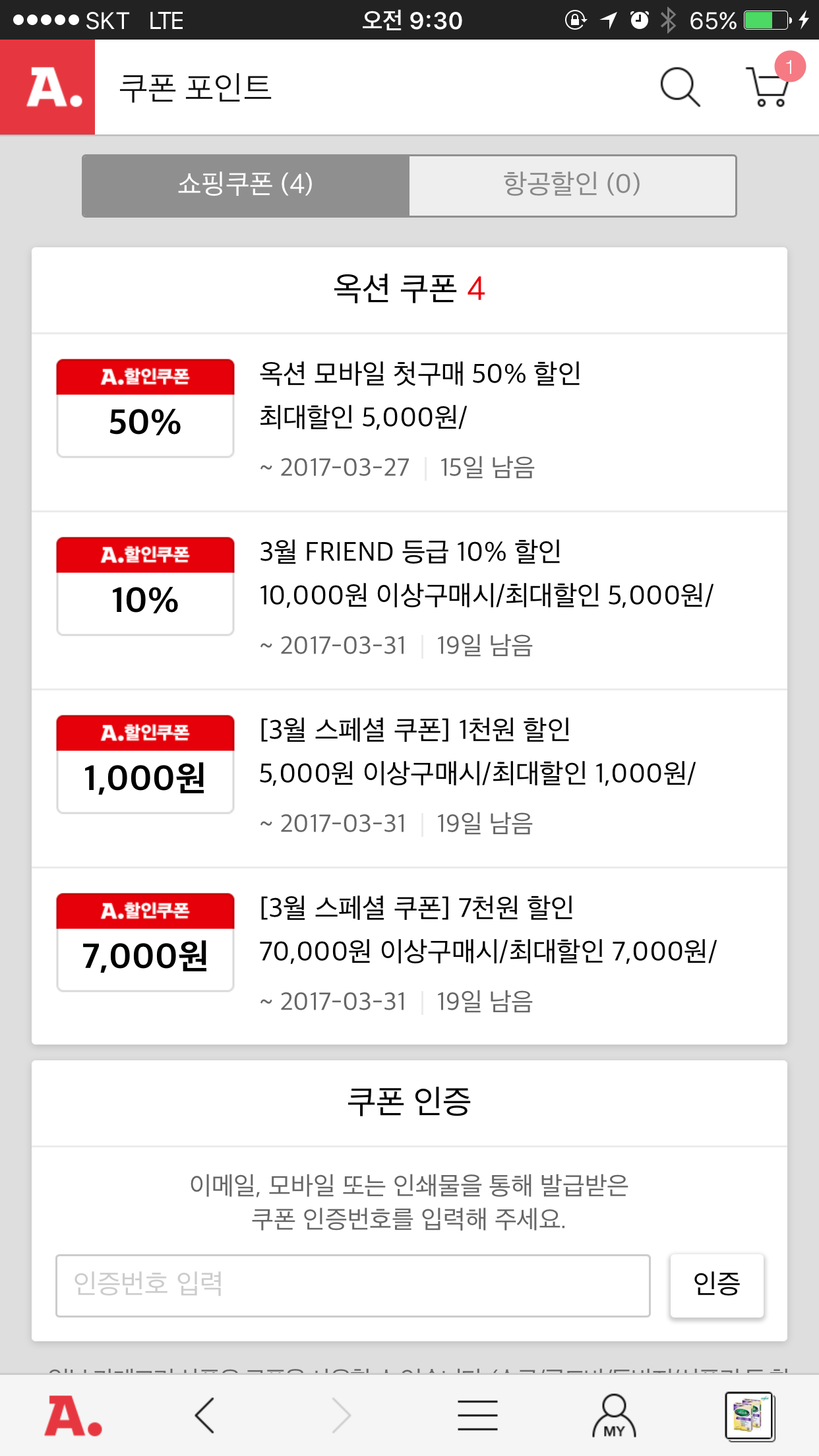The width and height of the screenshot is (819, 1456).
Task: Open the recently viewed item thumbnail
Action: point(749,1416)
